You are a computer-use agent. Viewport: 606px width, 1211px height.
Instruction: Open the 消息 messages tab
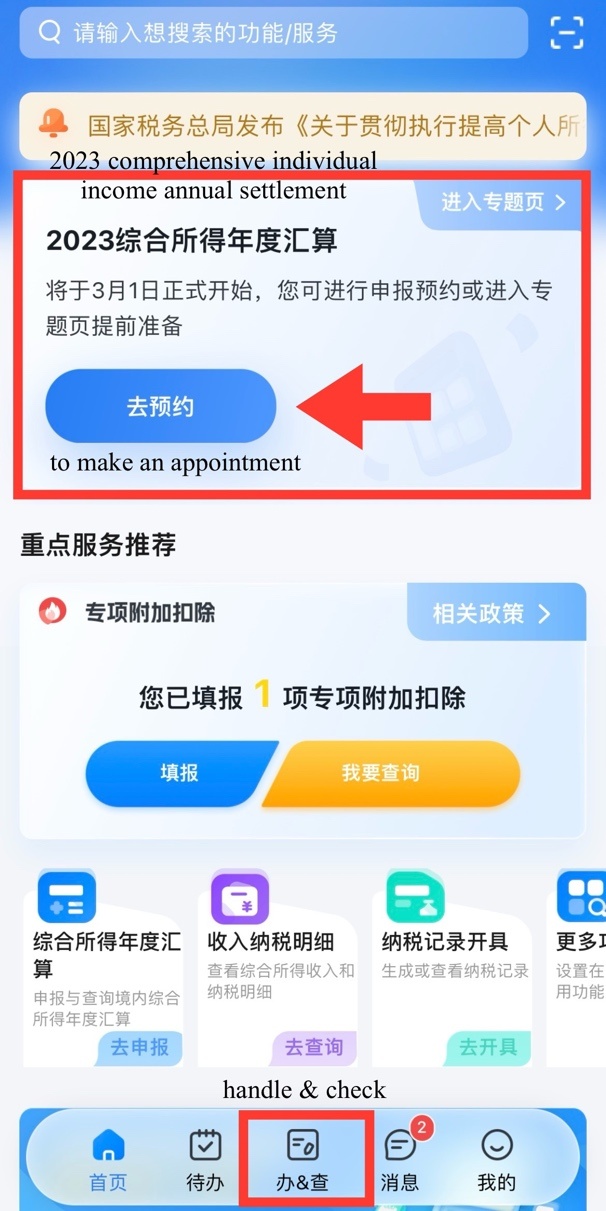point(400,1160)
